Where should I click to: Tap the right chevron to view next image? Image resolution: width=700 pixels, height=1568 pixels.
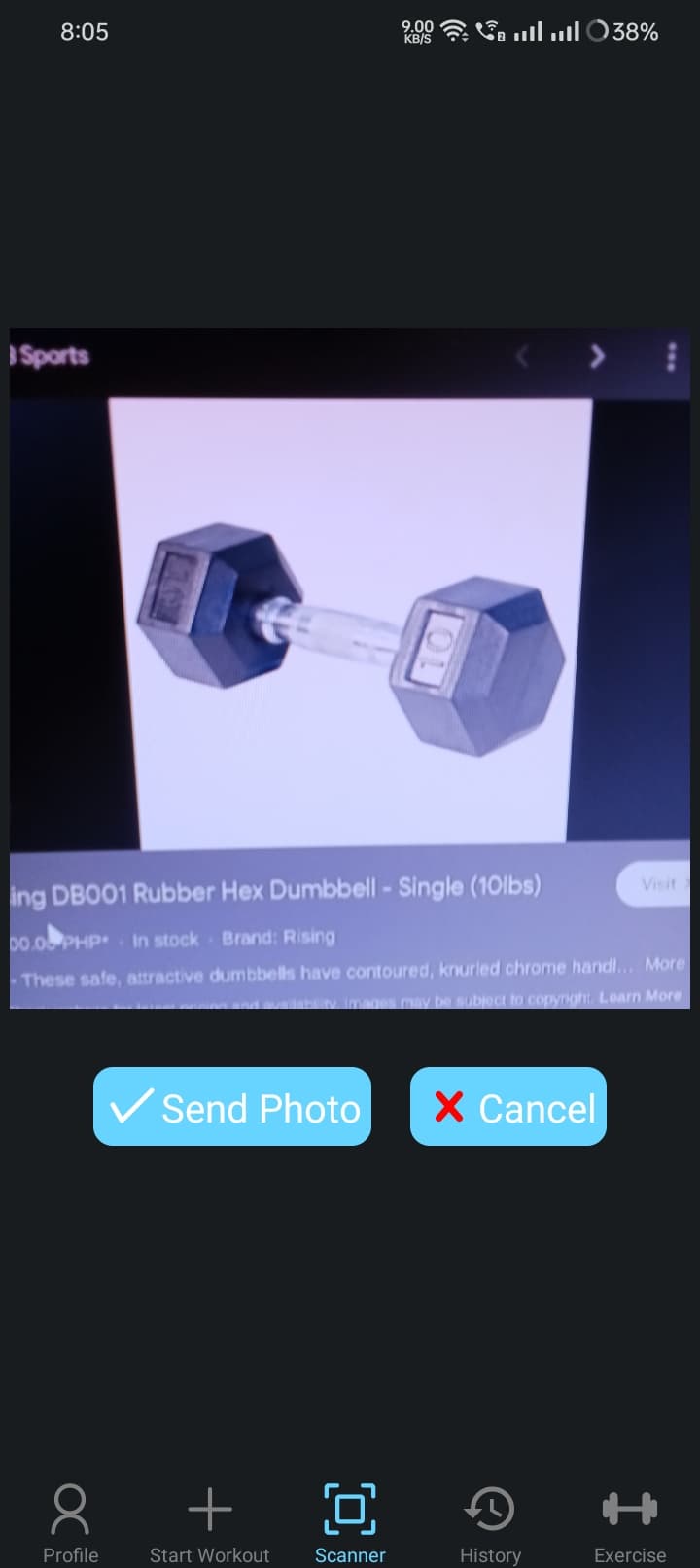point(599,358)
